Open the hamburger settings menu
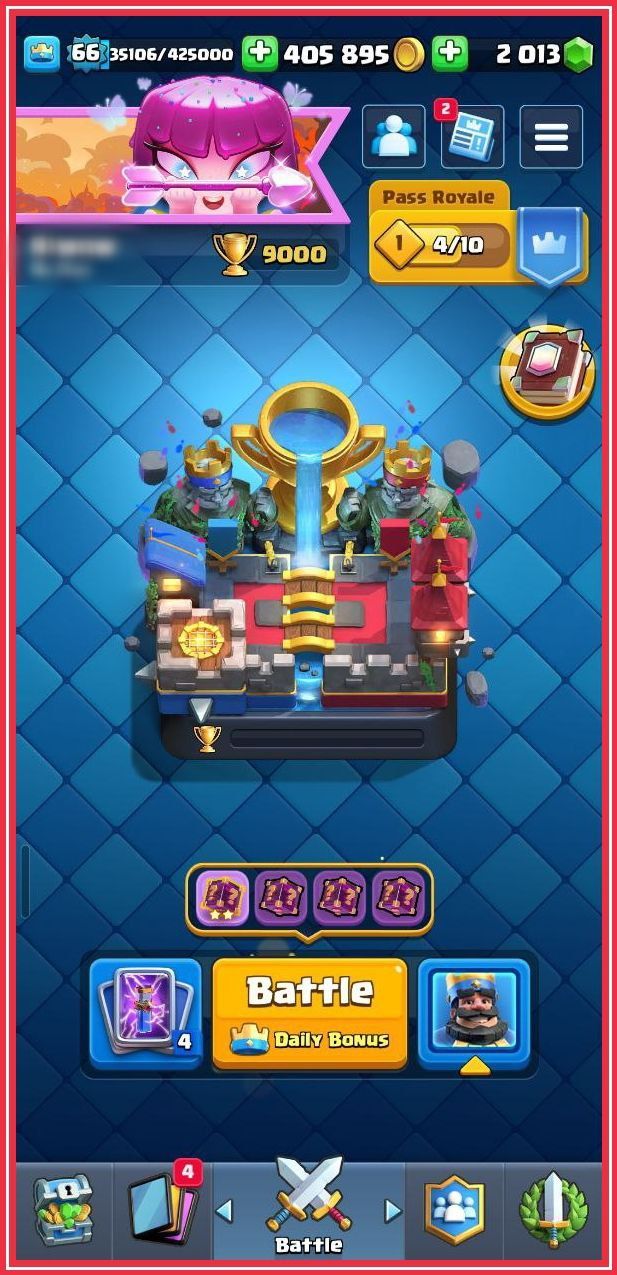 [551, 137]
